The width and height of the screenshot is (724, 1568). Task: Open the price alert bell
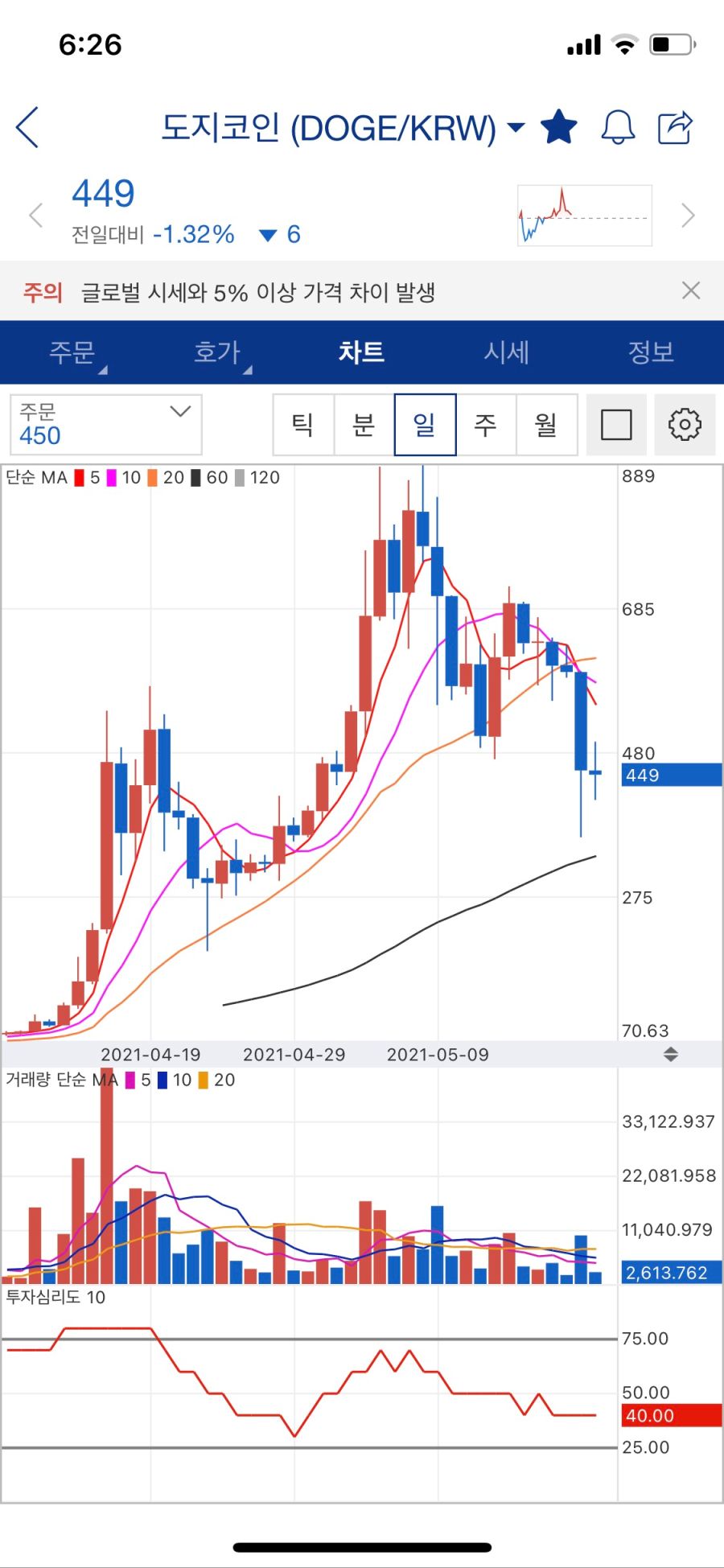pos(618,127)
